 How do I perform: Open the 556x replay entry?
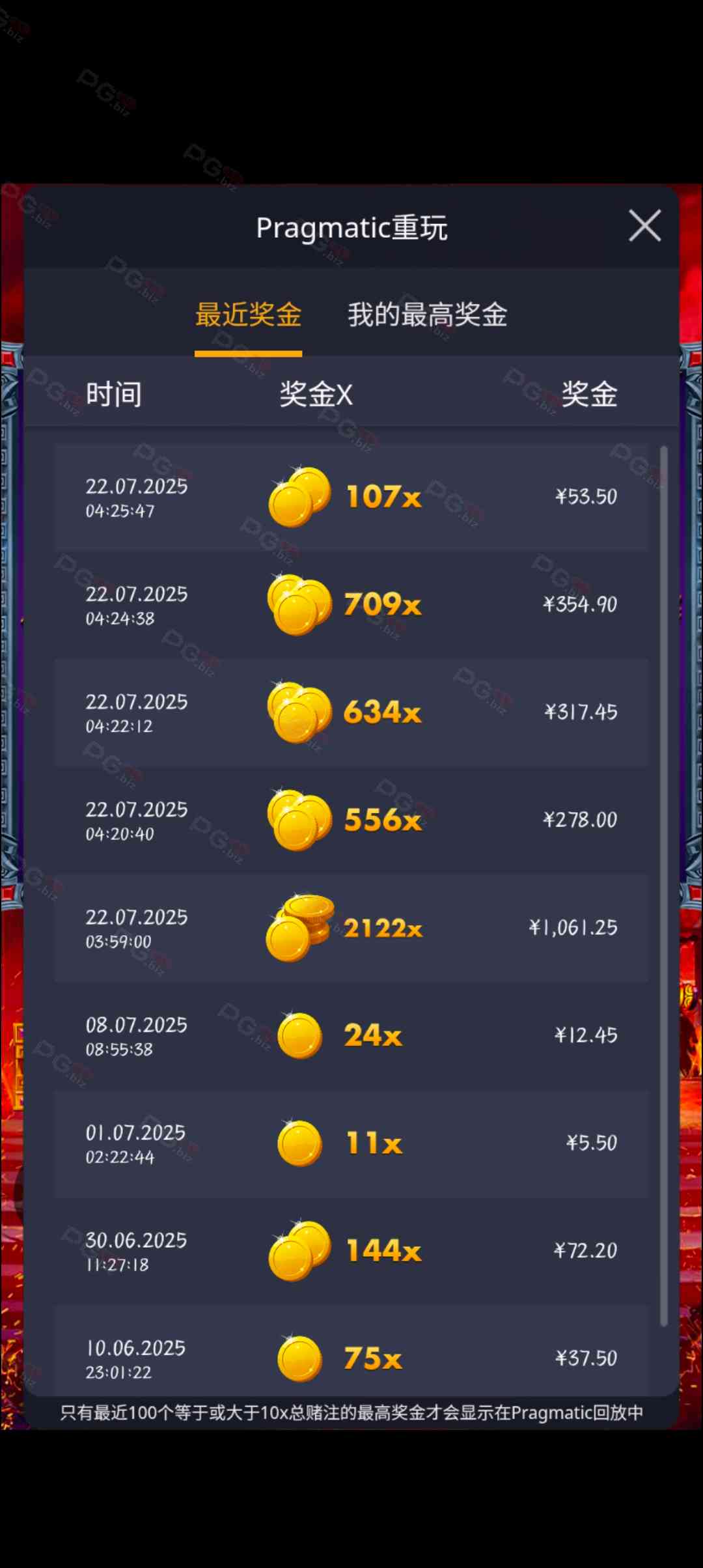(x=351, y=820)
